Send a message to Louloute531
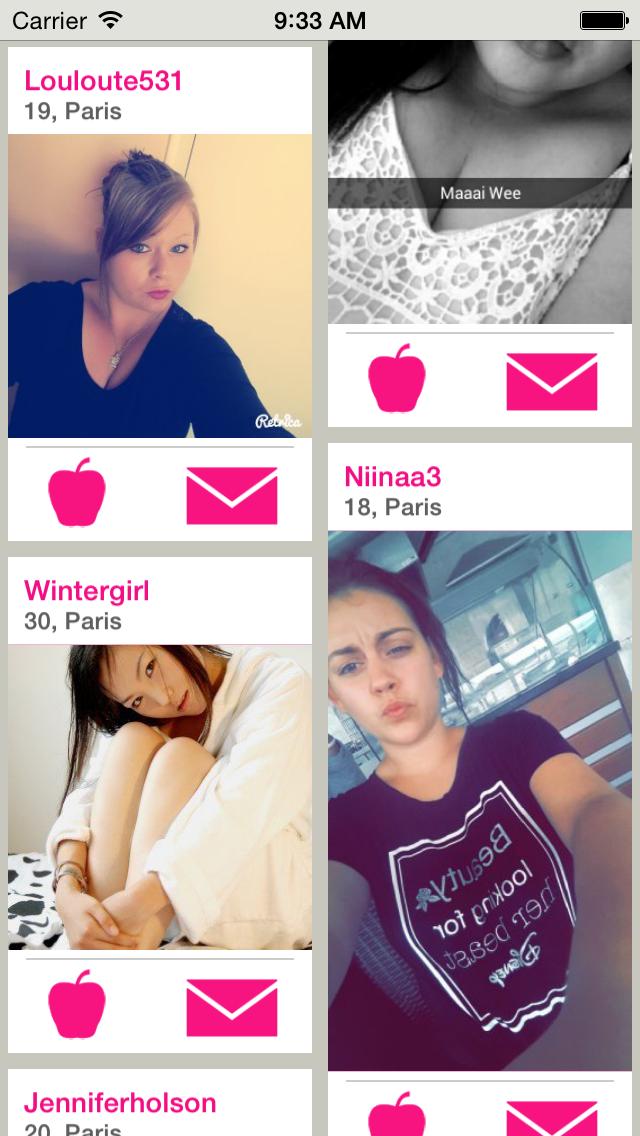 (x=232, y=495)
